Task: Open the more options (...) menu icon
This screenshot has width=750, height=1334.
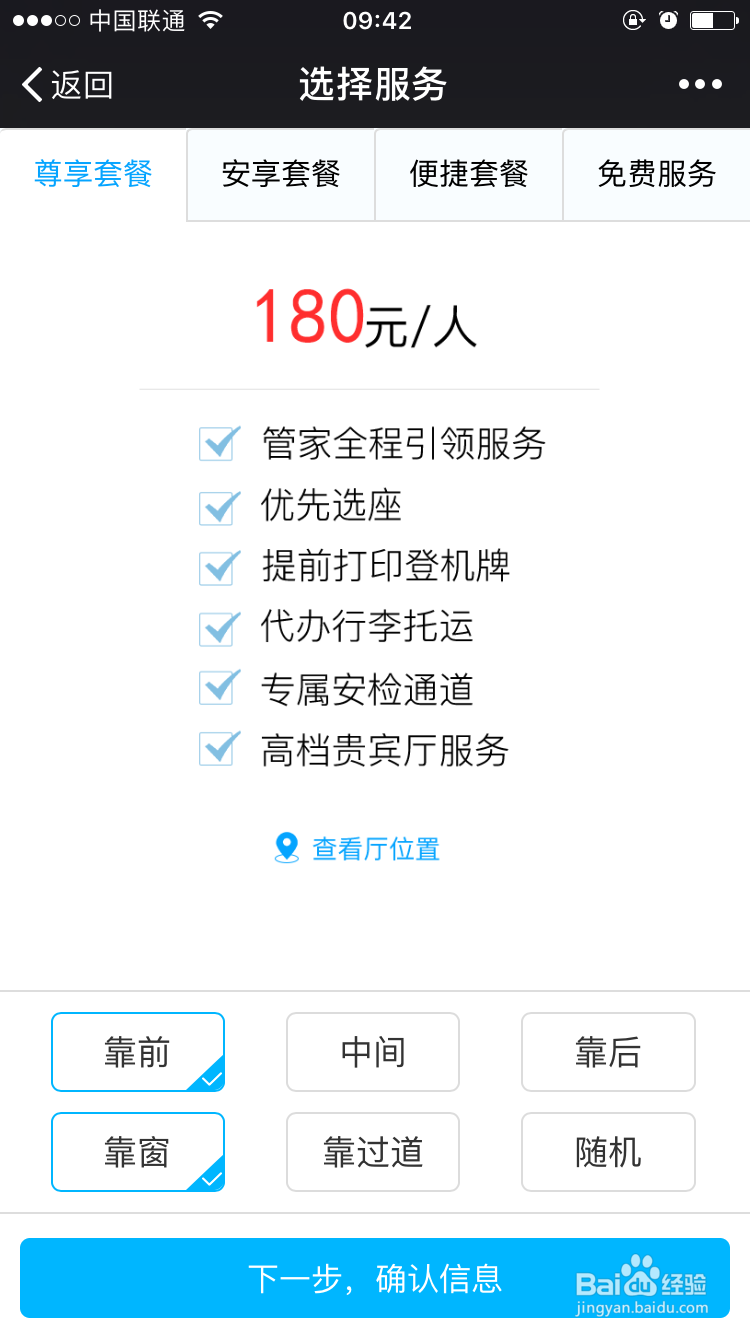Action: click(x=698, y=85)
